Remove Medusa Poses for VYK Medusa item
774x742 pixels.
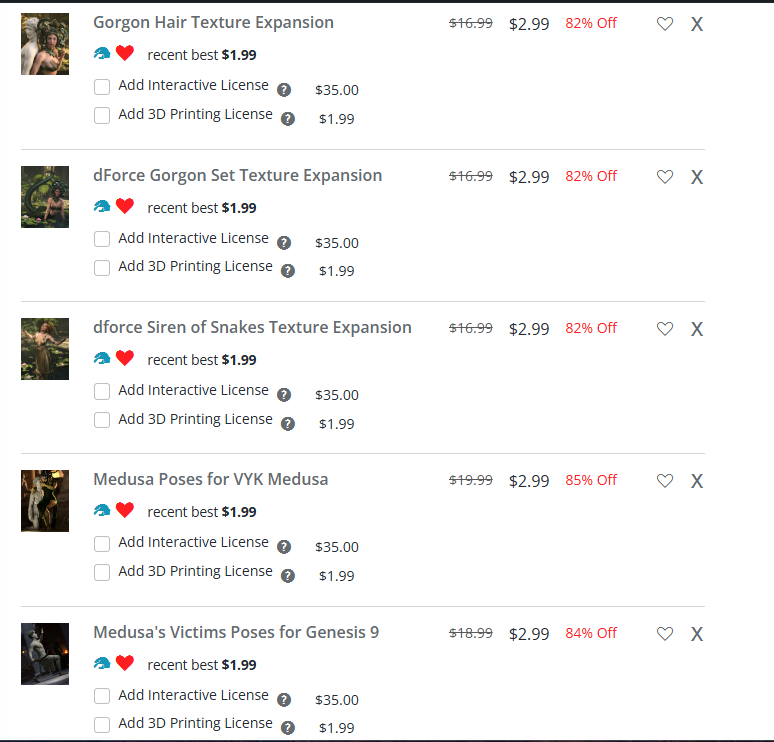697,481
